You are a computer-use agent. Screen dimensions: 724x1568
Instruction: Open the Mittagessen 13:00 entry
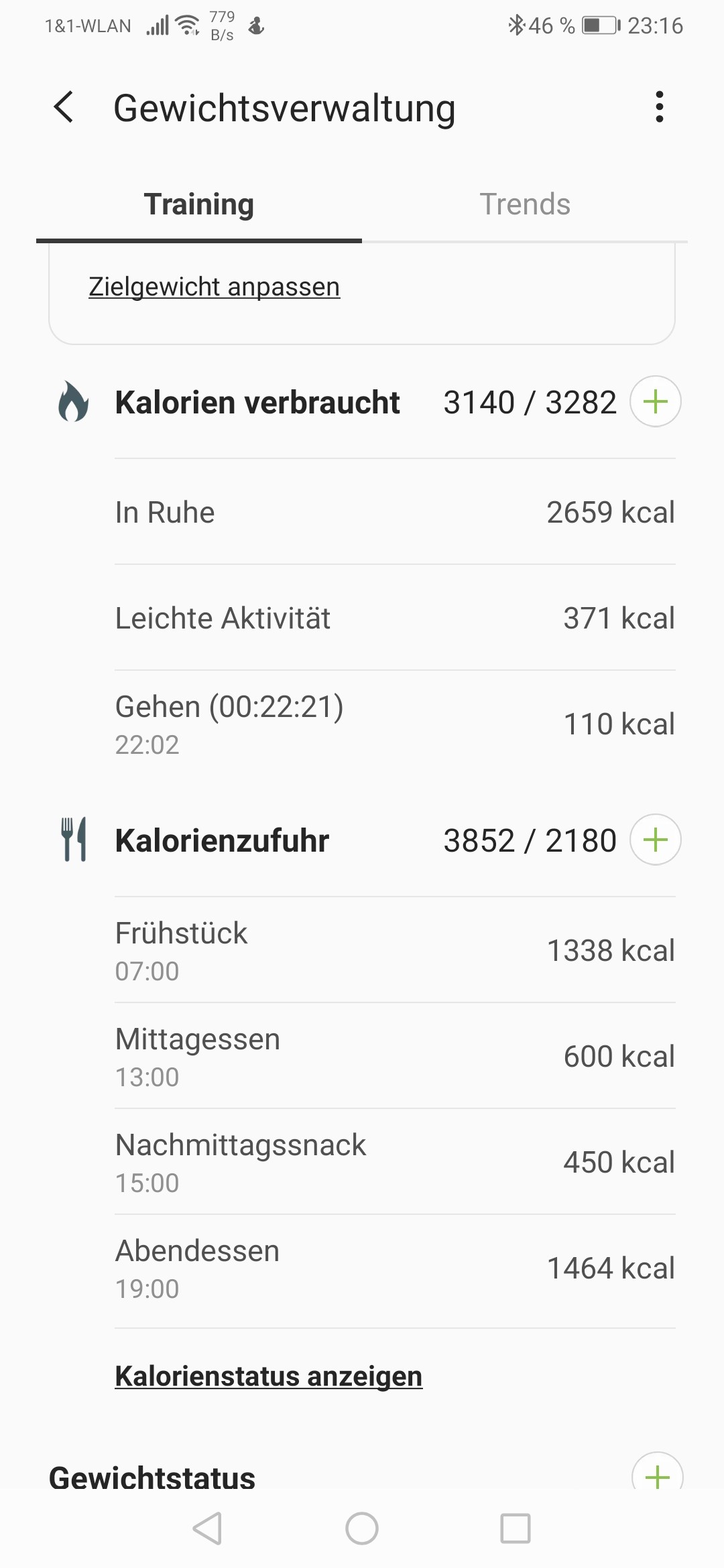pyautogui.click(x=395, y=1056)
